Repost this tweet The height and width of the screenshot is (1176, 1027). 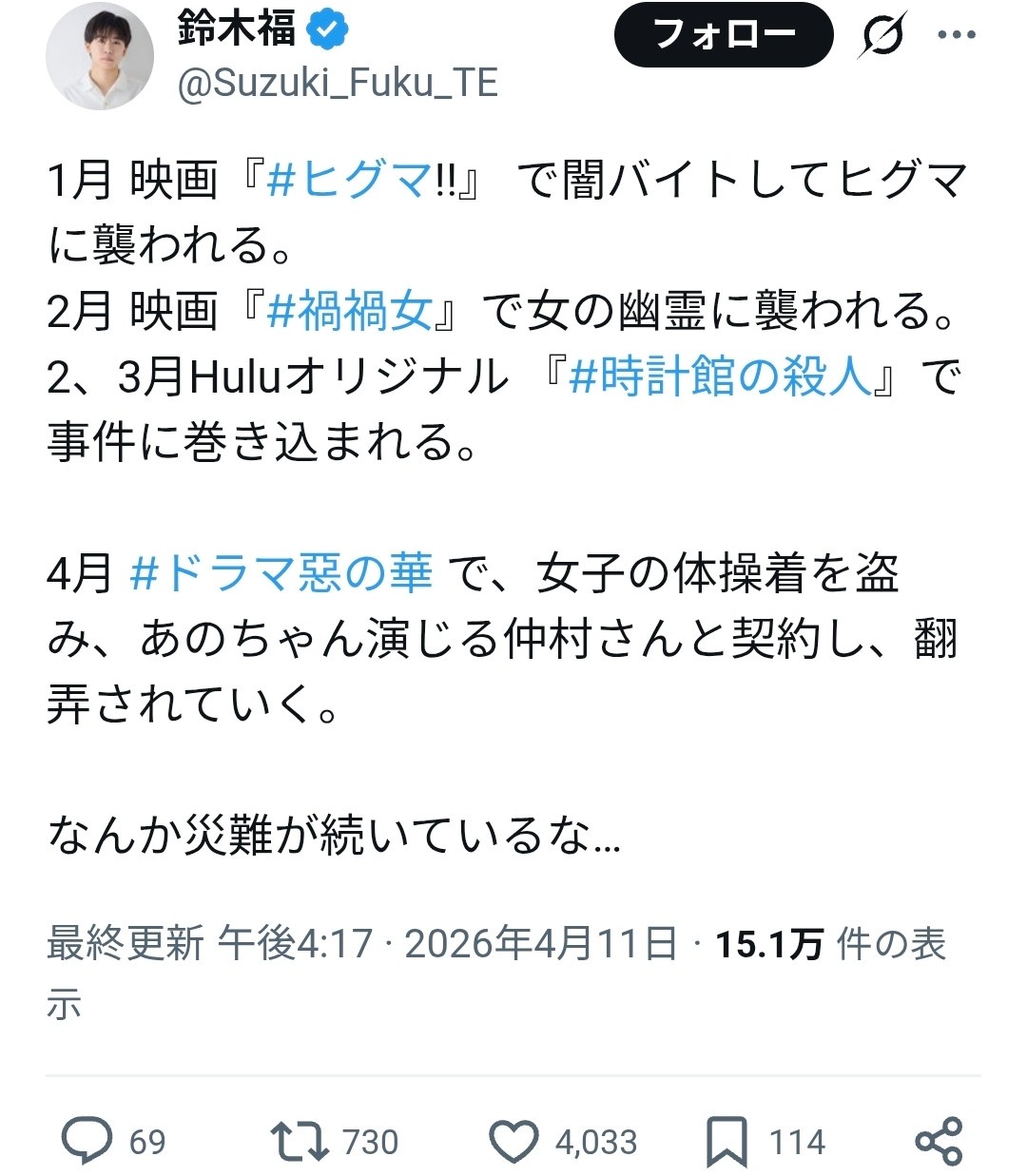(300, 1140)
